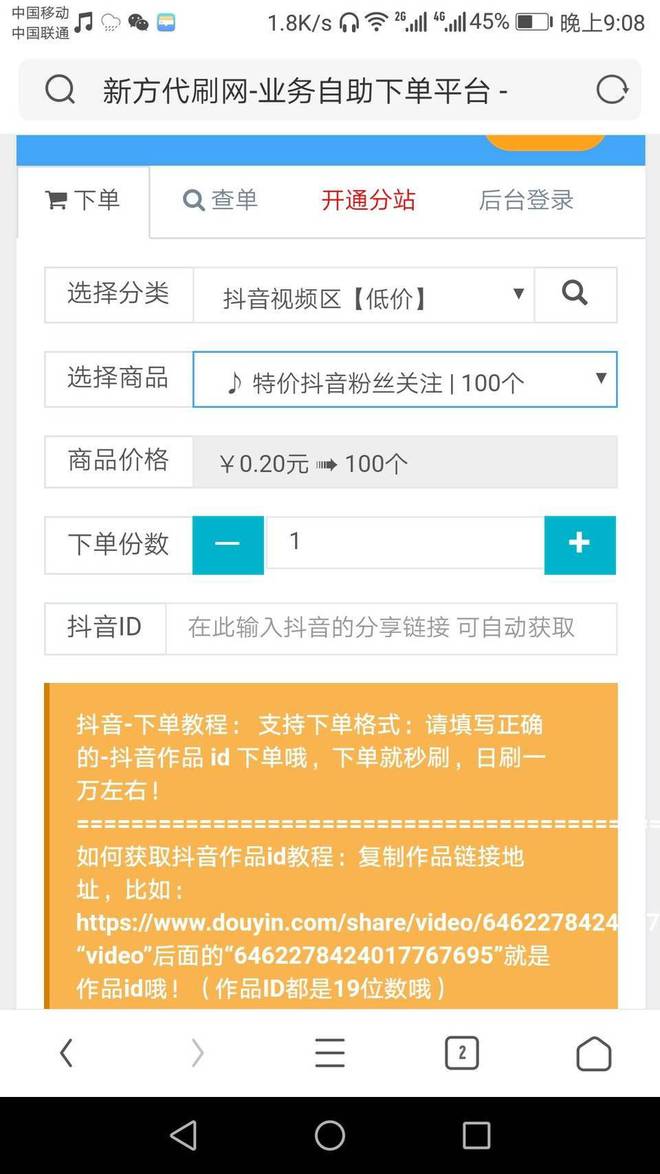The height and width of the screenshot is (1174, 660).
Task: Open the browser menu
Action: coord(330,1052)
